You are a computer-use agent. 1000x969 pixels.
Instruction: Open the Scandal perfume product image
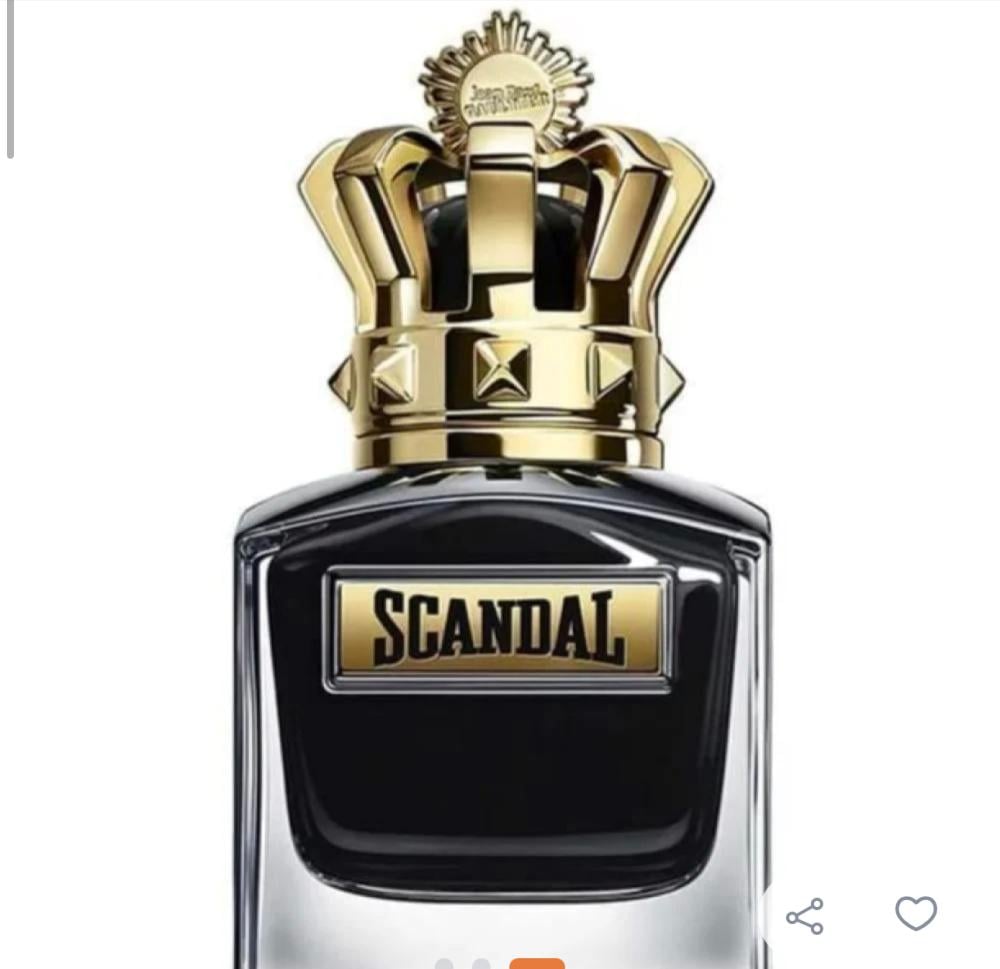(500, 500)
